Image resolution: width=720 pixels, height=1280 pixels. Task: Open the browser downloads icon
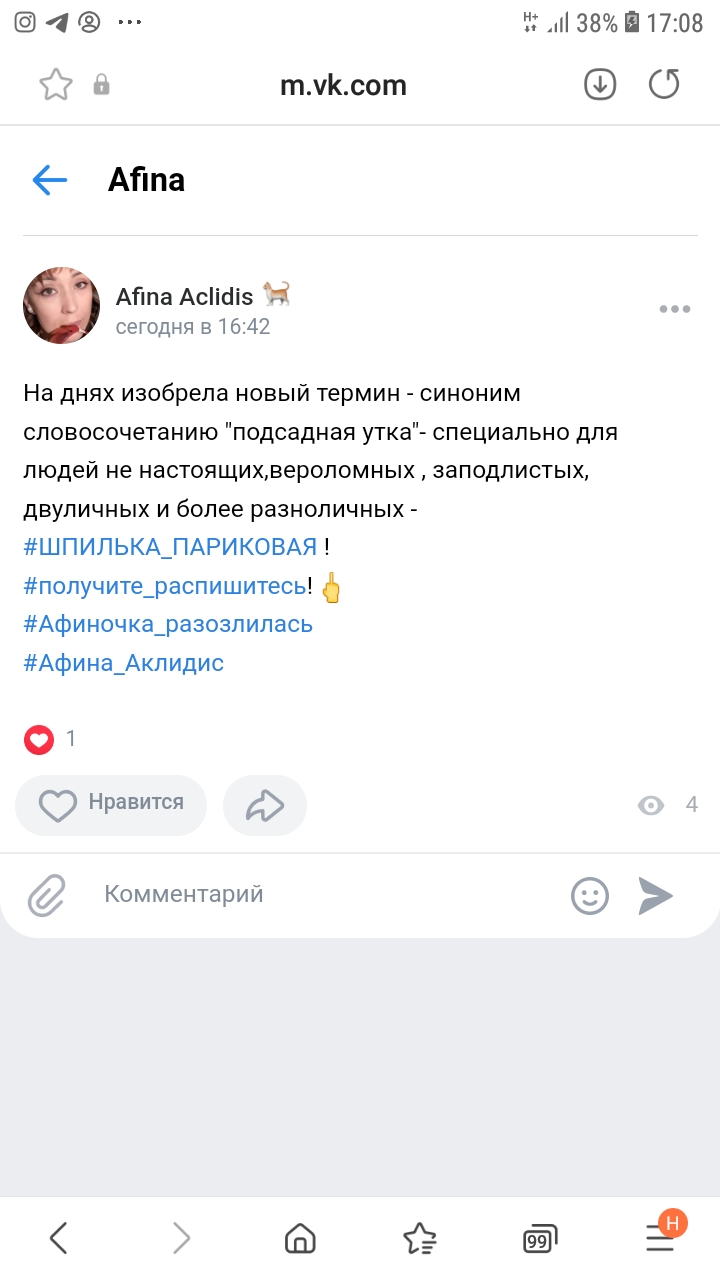(600, 85)
